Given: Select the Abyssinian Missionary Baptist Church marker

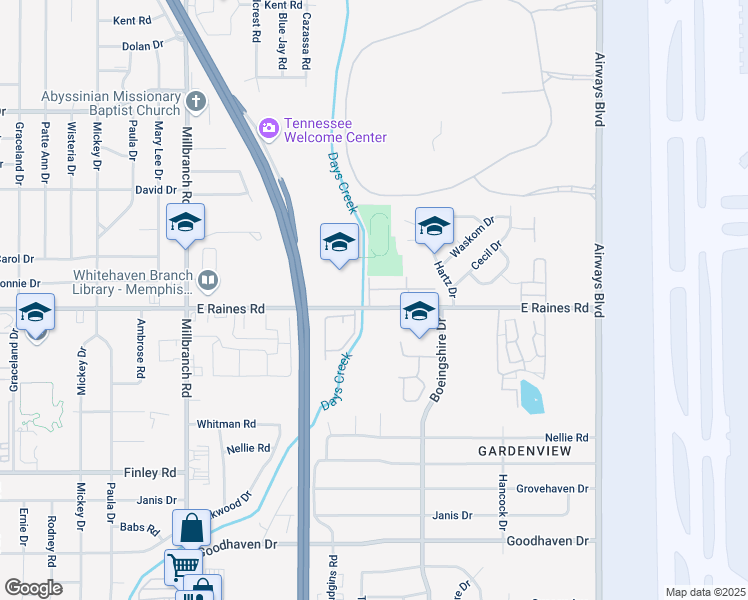Looking at the screenshot, I should [x=195, y=101].
